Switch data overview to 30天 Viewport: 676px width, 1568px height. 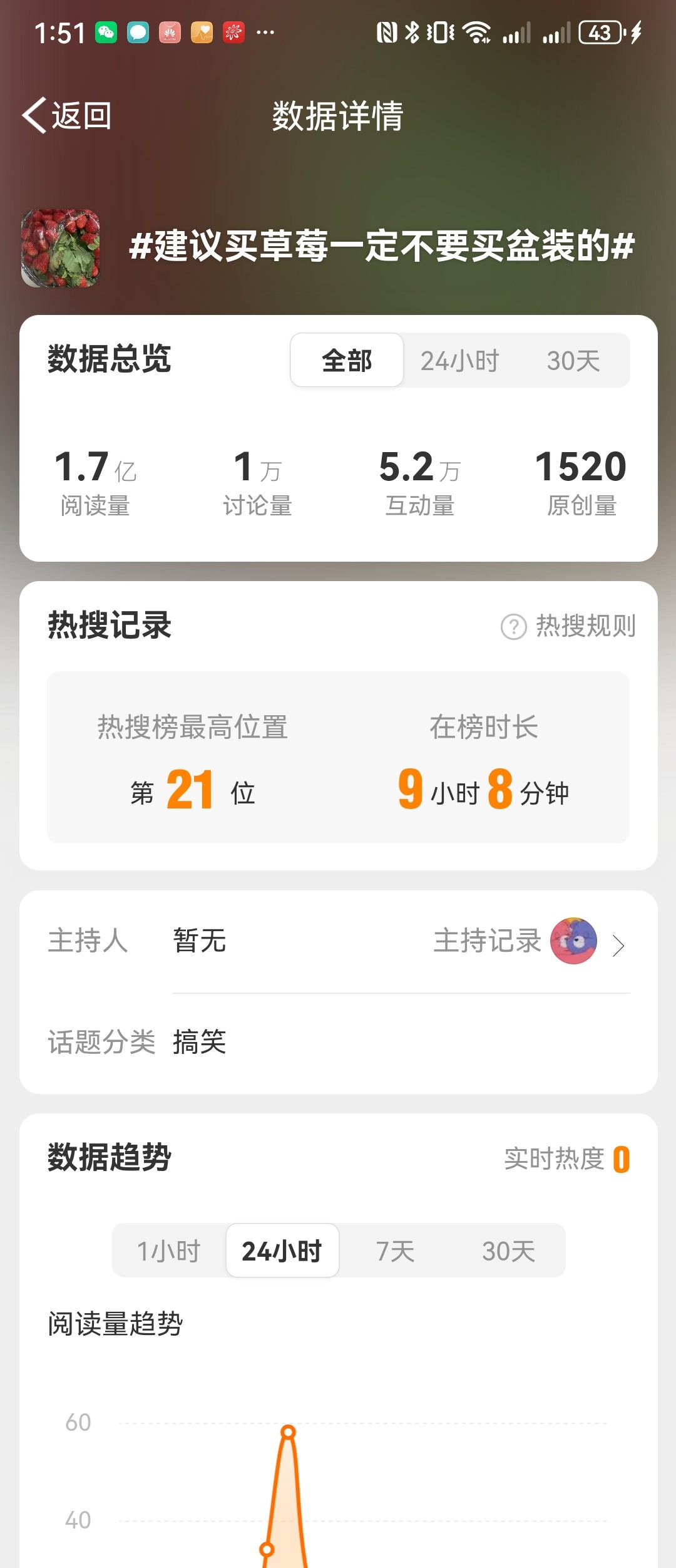tap(573, 361)
